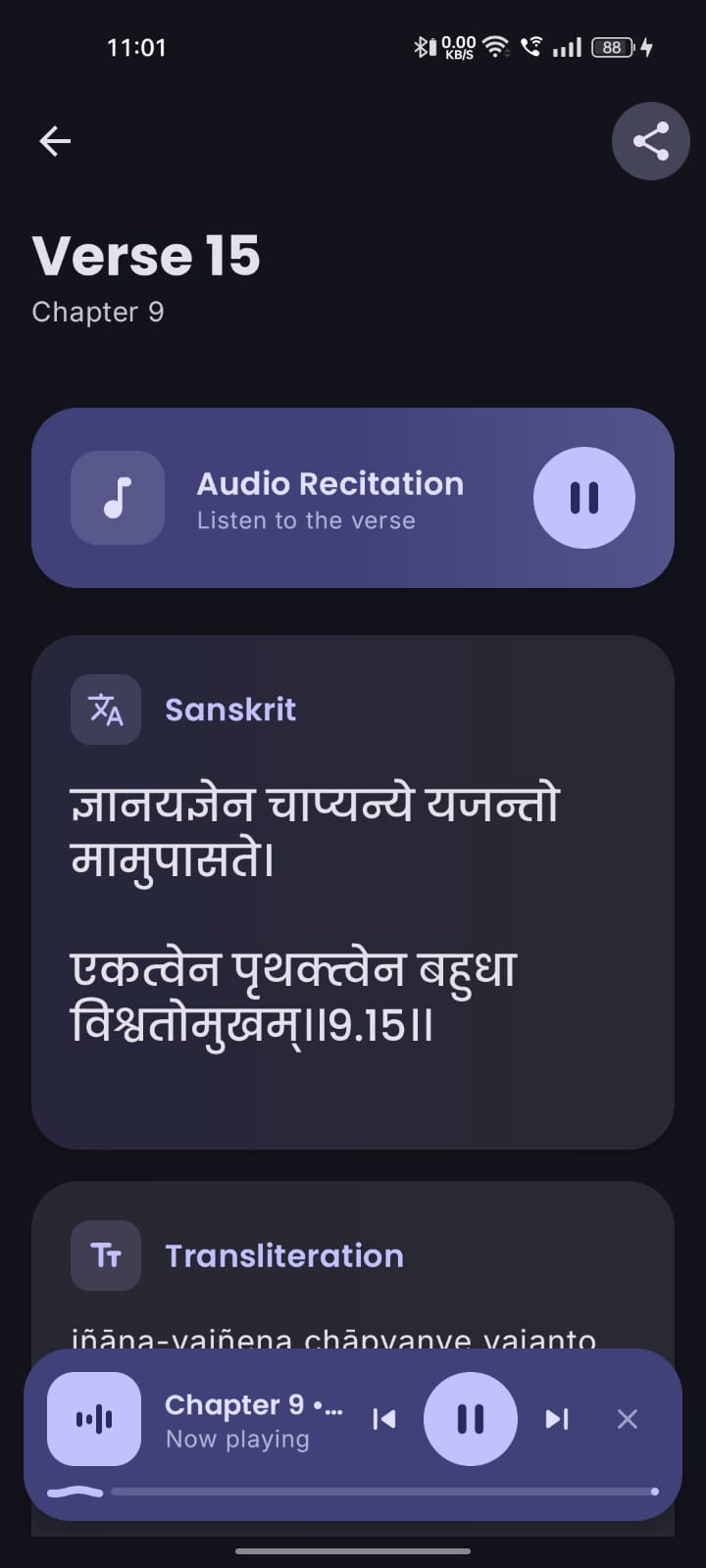Go back using the arrow icon
The height and width of the screenshot is (1568, 706).
(x=55, y=141)
